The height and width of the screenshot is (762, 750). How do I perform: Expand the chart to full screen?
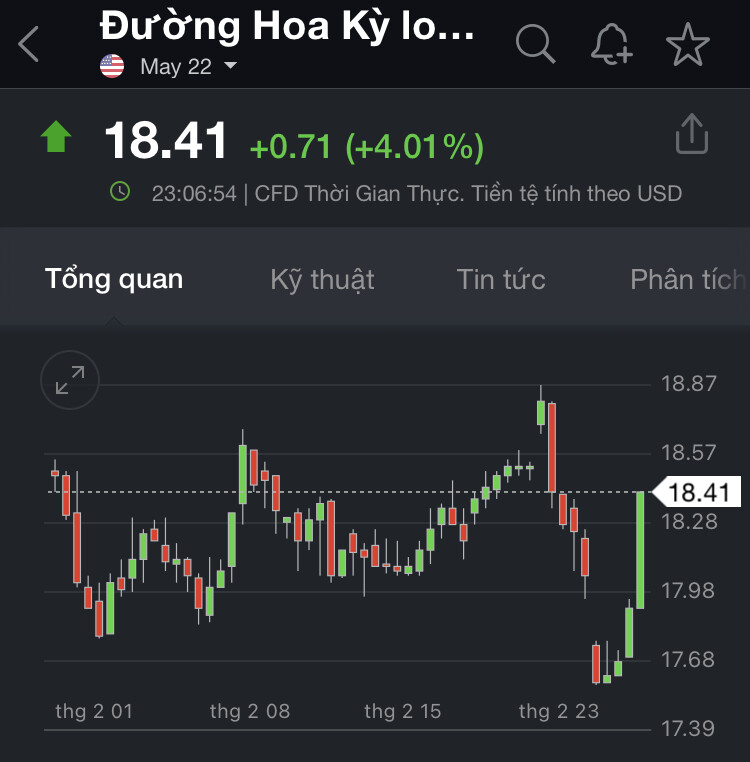[70, 380]
